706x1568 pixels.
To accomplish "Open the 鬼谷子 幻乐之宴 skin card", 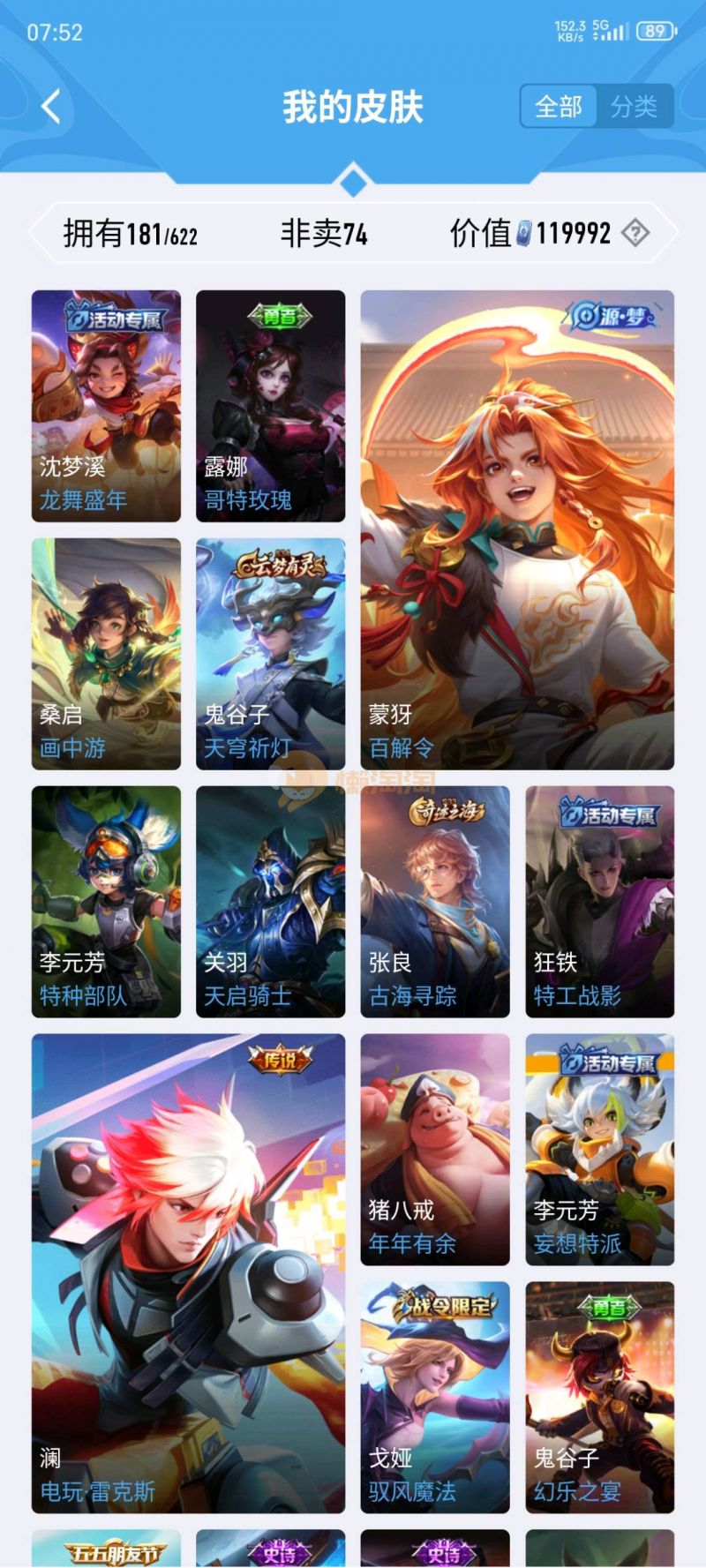I will click(x=600, y=1397).
